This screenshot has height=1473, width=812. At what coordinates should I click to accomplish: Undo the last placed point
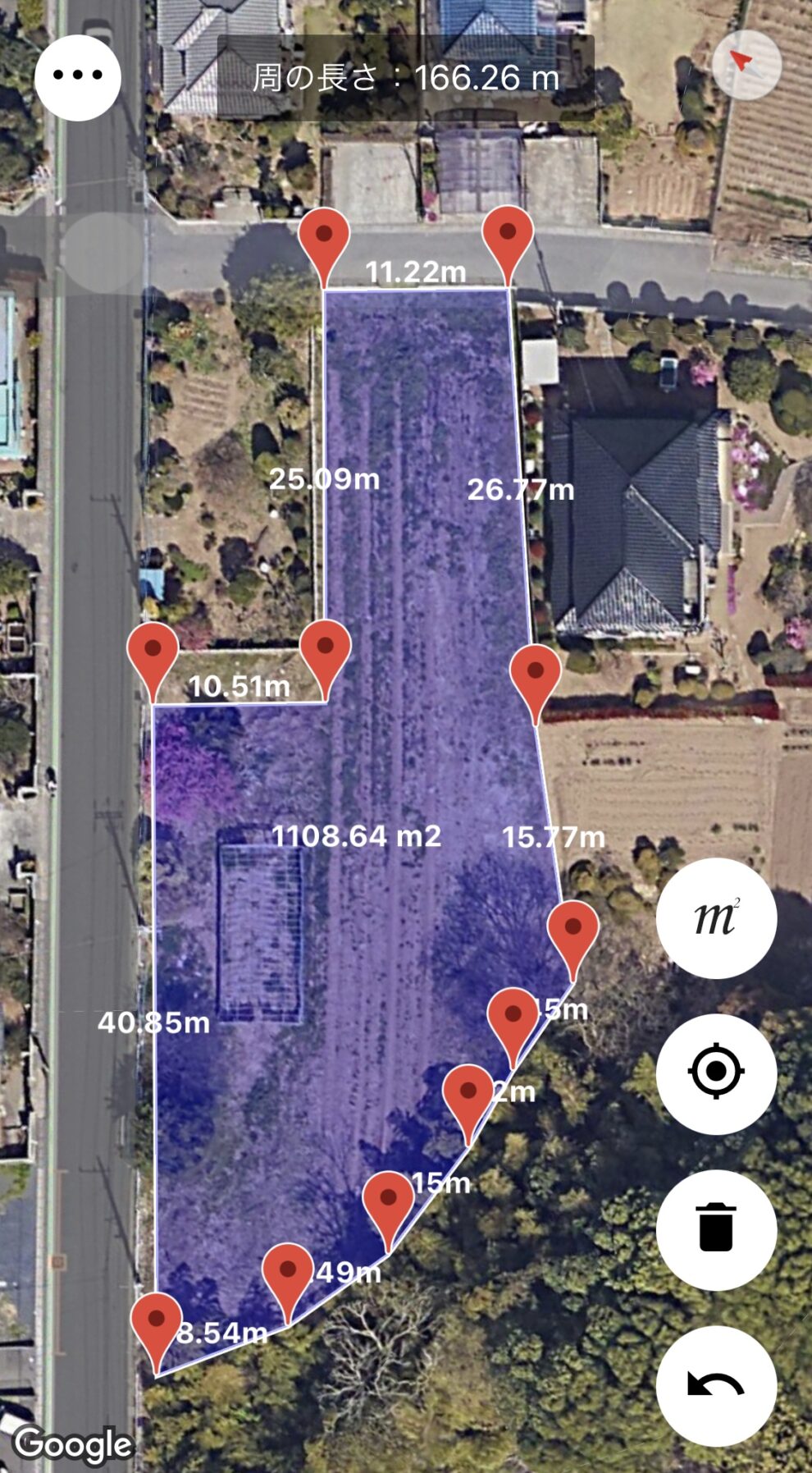(716, 1385)
